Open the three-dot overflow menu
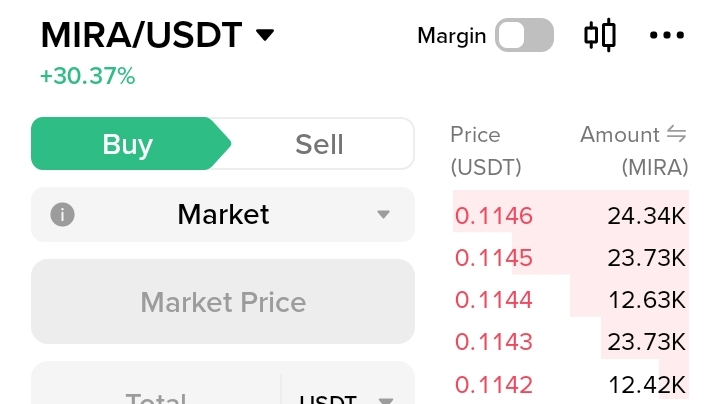Image resolution: width=720 pixels, height=404 pixels. pos(666,36)
